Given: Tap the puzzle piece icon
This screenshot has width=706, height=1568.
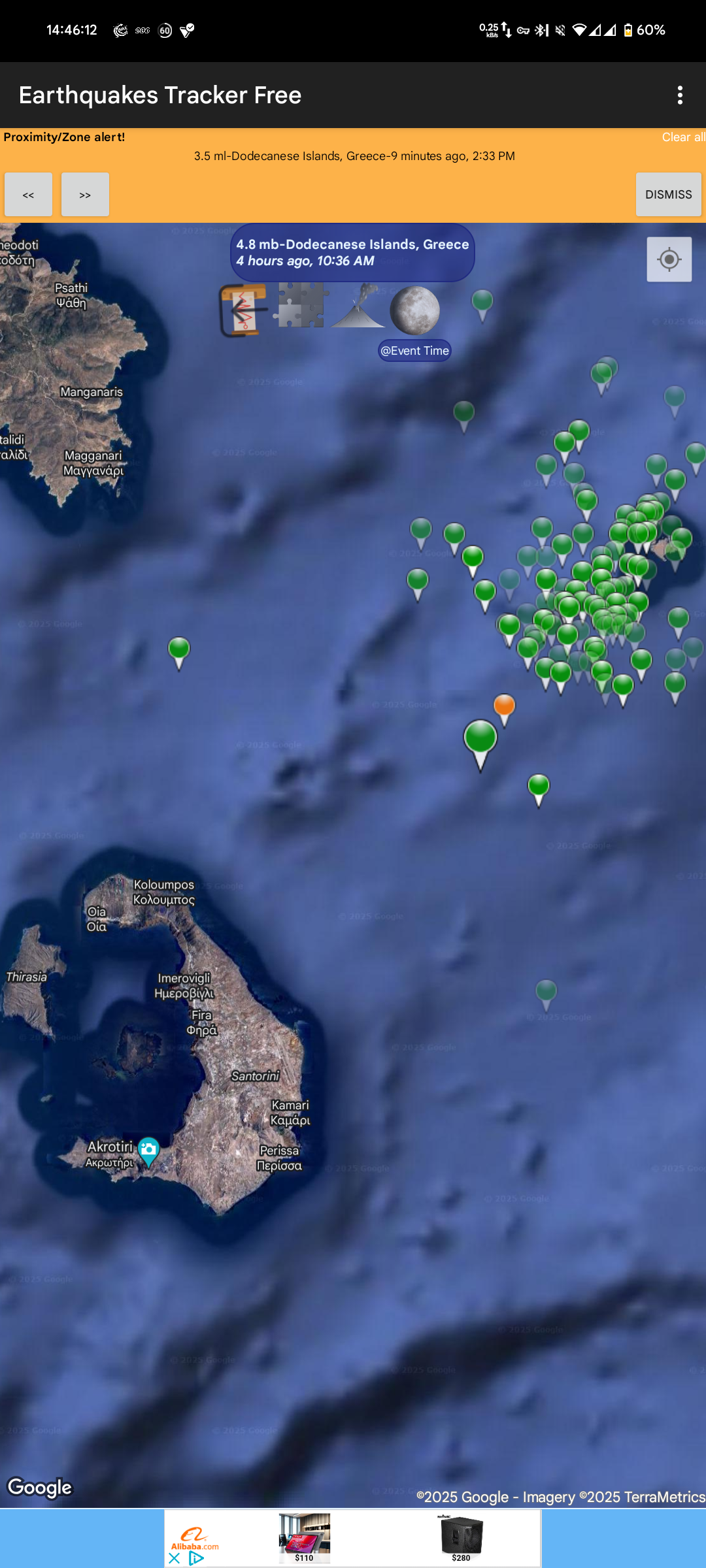Looking at the screenshot, I should tap(301, 306).
